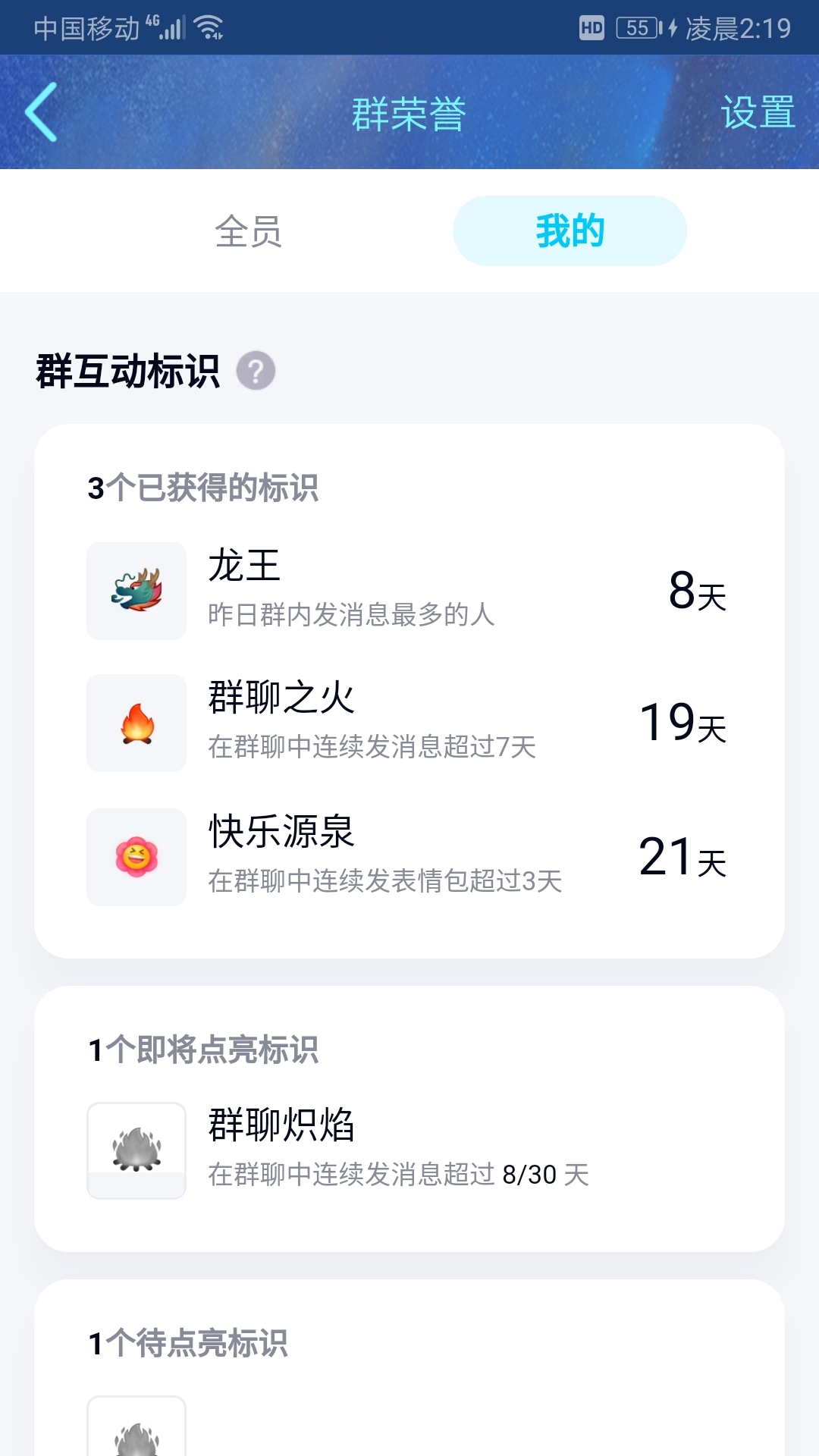Switch to the 全员 tab
Image resolution: width=819 pixels, height=1456 pixels.
[x=248, y=231]
